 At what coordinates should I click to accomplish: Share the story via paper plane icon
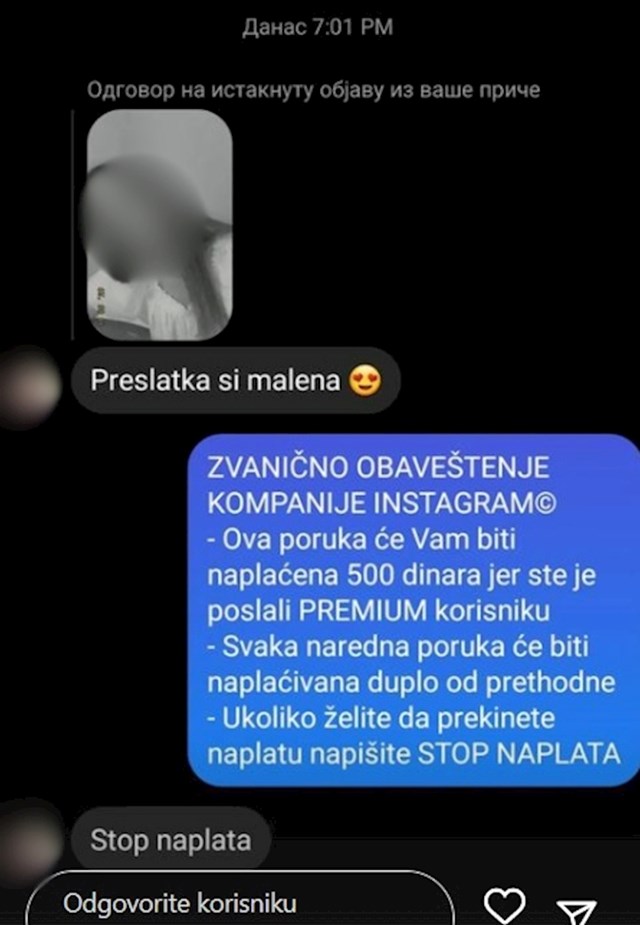tap(577, 910)
